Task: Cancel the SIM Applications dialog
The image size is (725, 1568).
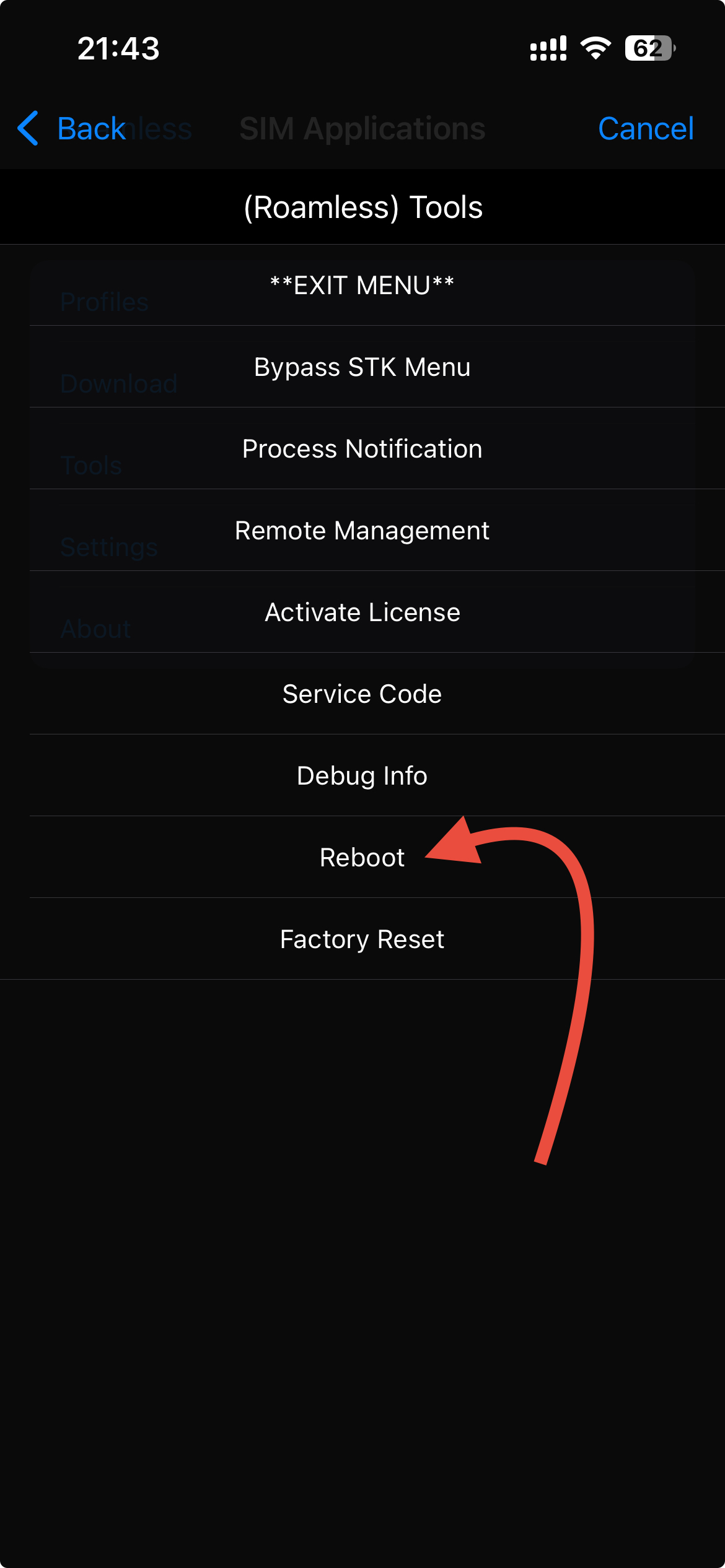Action: (x=645, y=129)
